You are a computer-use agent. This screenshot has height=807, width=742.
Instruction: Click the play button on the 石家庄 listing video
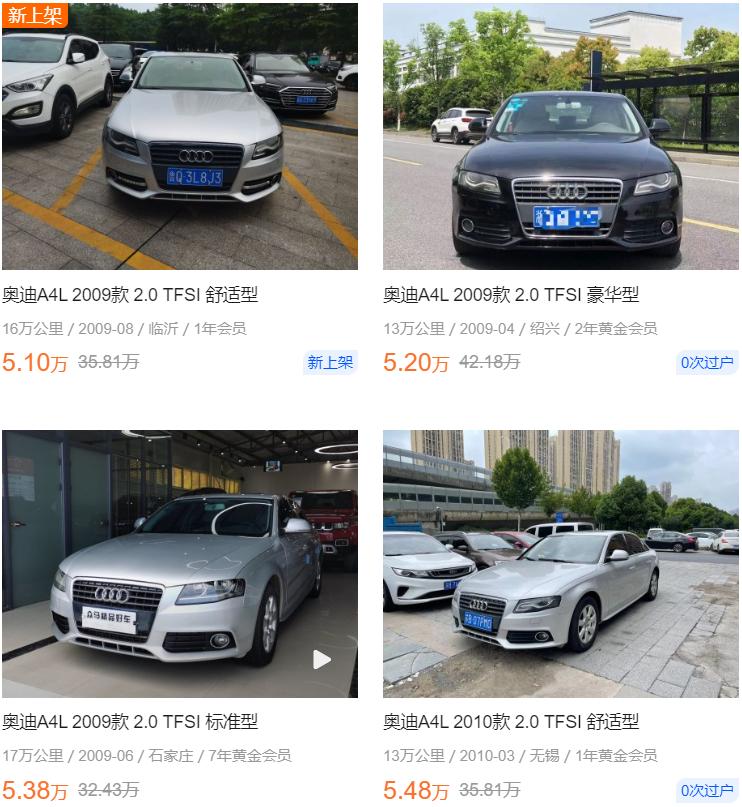click(320, 658)
